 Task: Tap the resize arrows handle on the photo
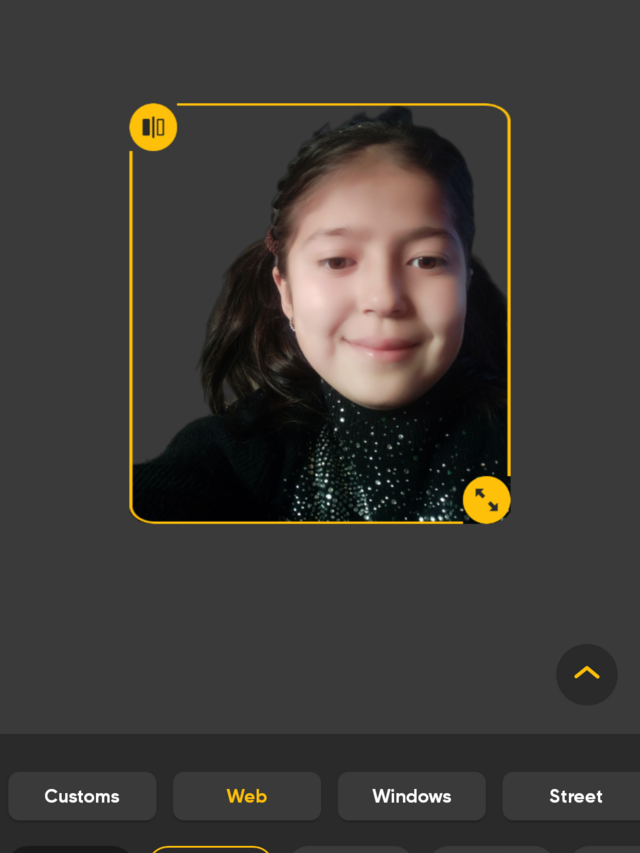pos(487,500)
